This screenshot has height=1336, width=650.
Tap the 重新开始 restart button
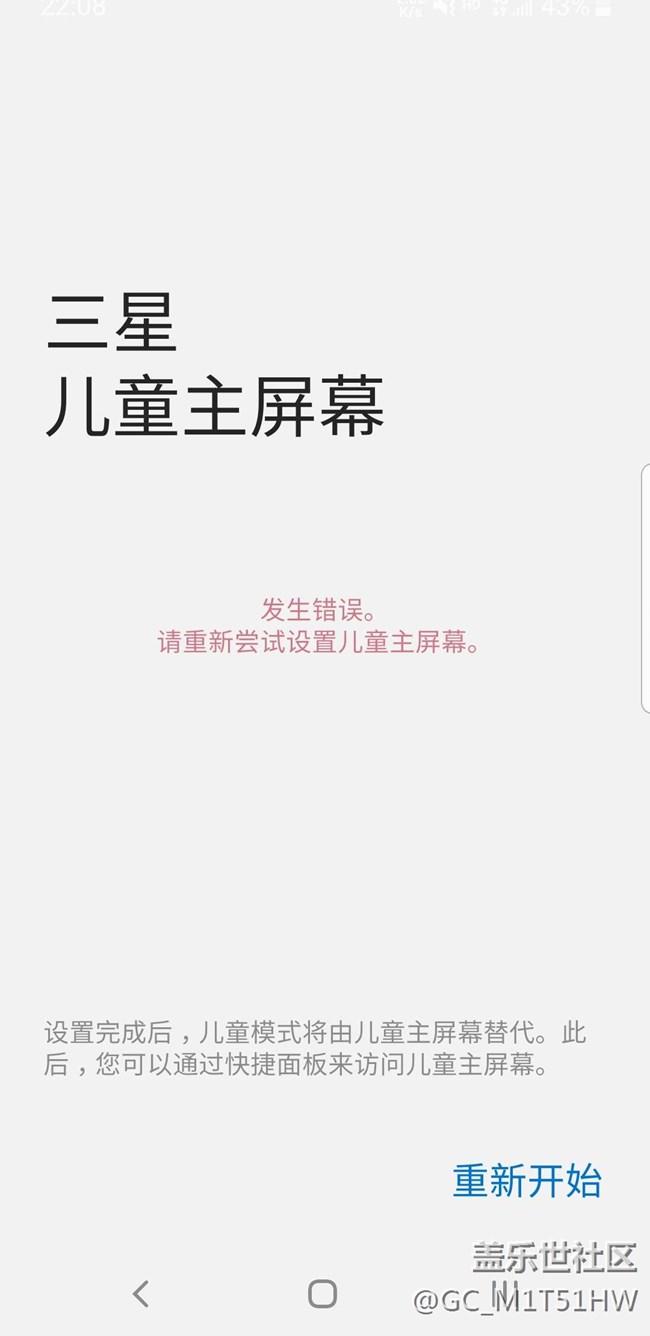click(x=527, y=1181)
